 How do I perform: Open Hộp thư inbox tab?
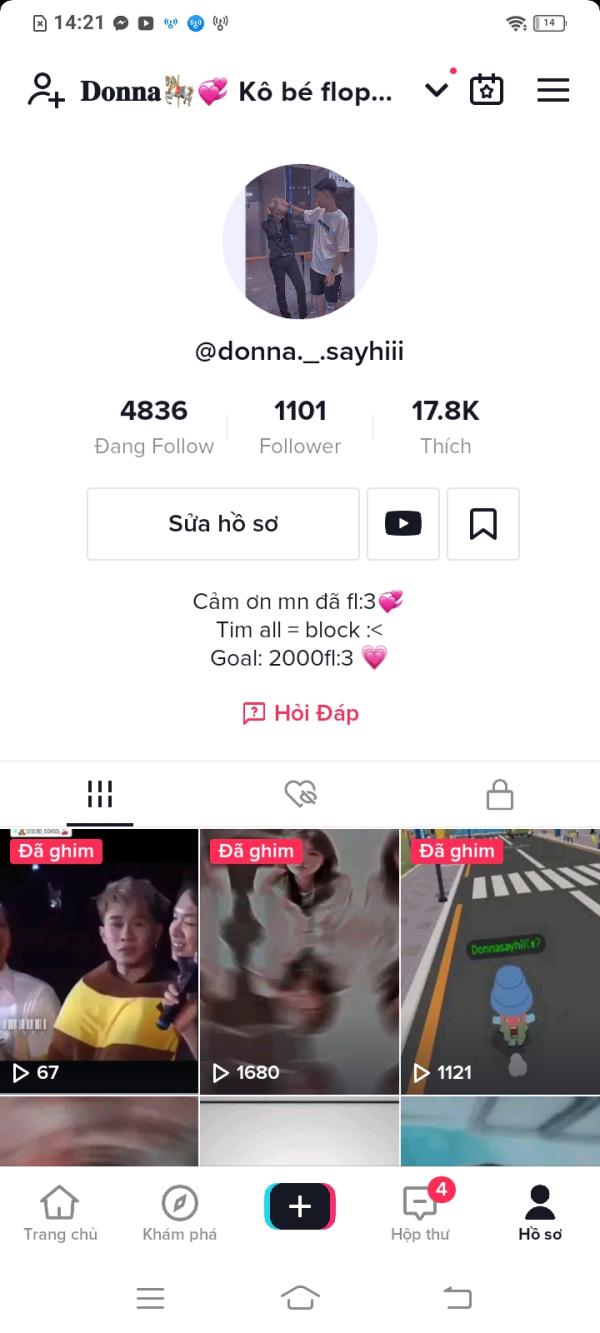pyautogui.click(x=420, y=1213)
